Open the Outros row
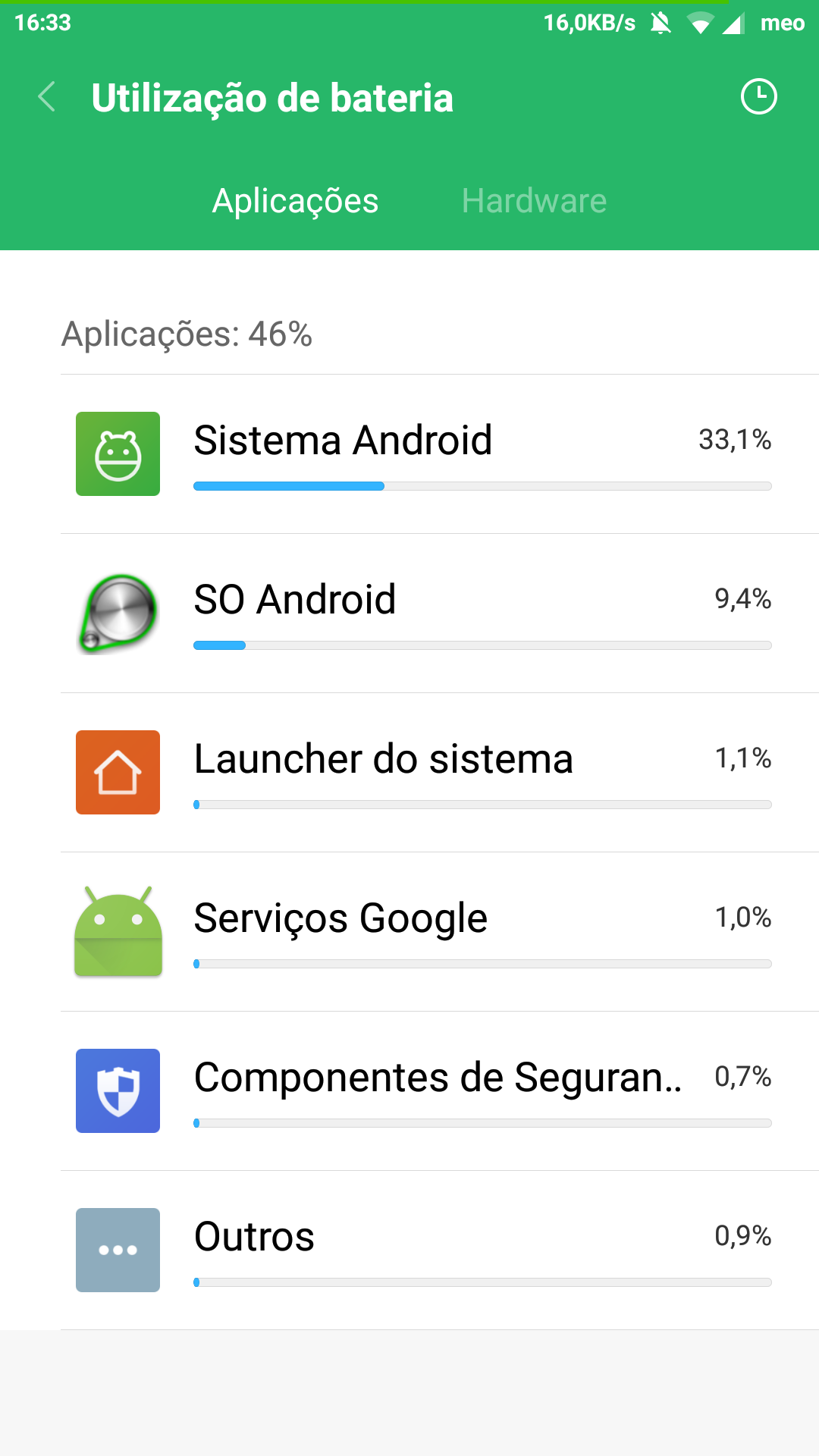 440,1250
